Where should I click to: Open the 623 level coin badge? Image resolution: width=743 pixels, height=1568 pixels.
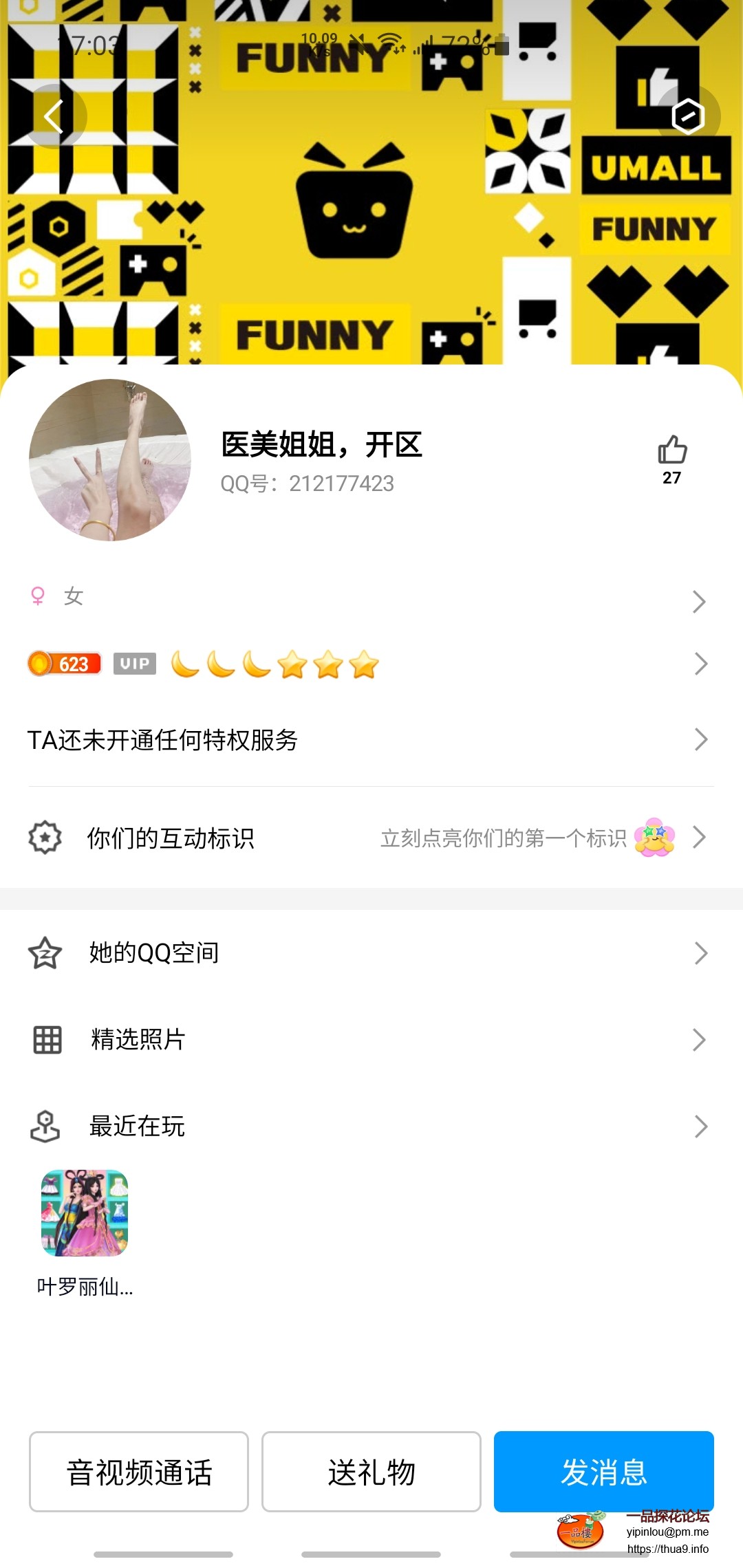(x=63, y=664)
